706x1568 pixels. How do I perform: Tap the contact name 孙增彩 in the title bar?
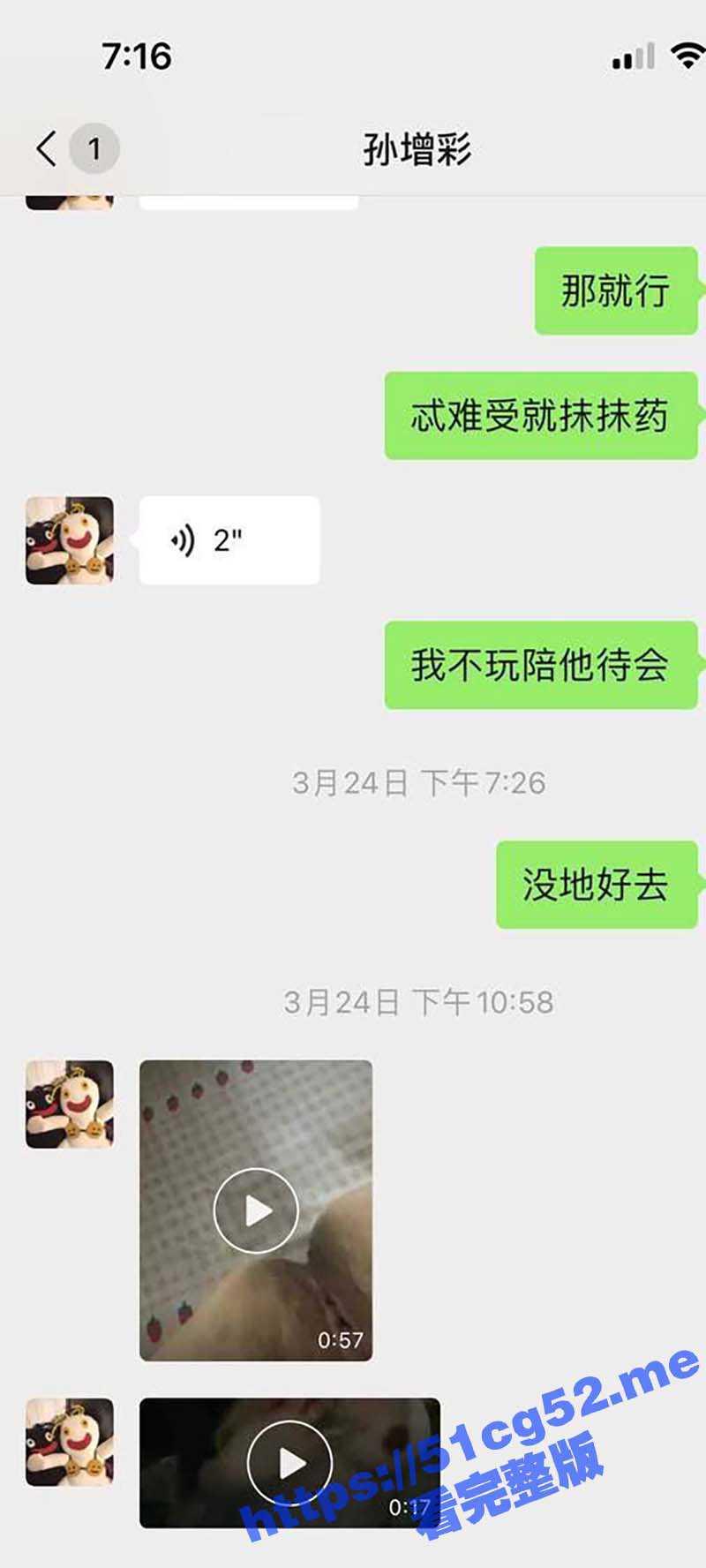417,147
